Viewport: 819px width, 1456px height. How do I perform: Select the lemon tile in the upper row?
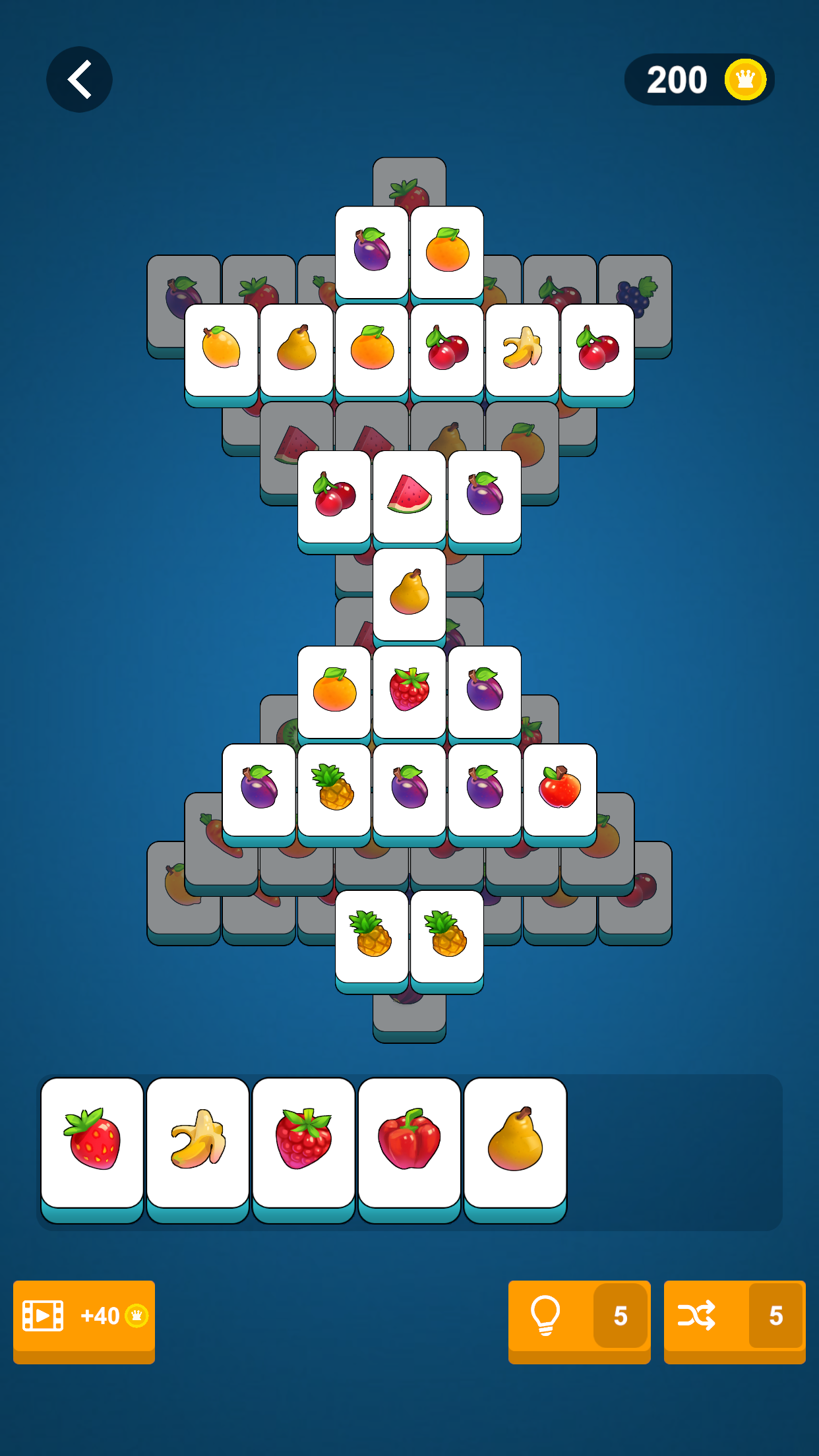pyautogui.click(x=221, y=349)
